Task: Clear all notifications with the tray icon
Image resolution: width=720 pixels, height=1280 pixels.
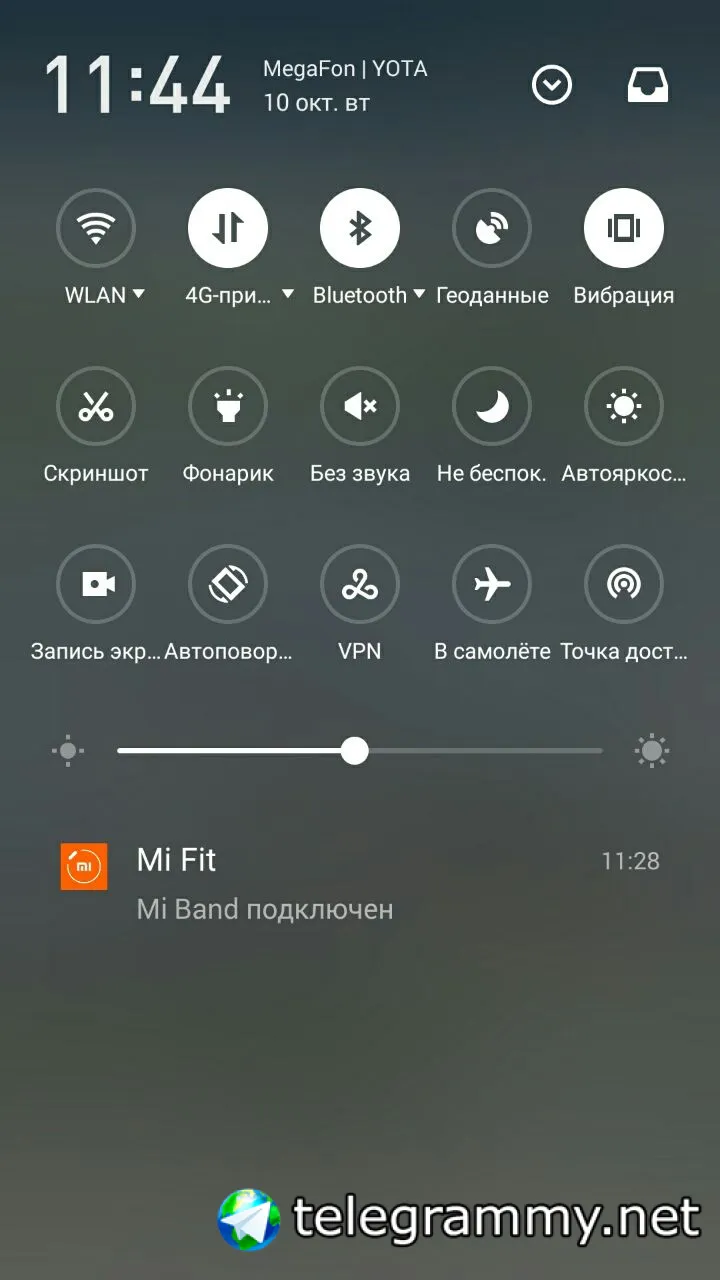Action: click(647, 86)
